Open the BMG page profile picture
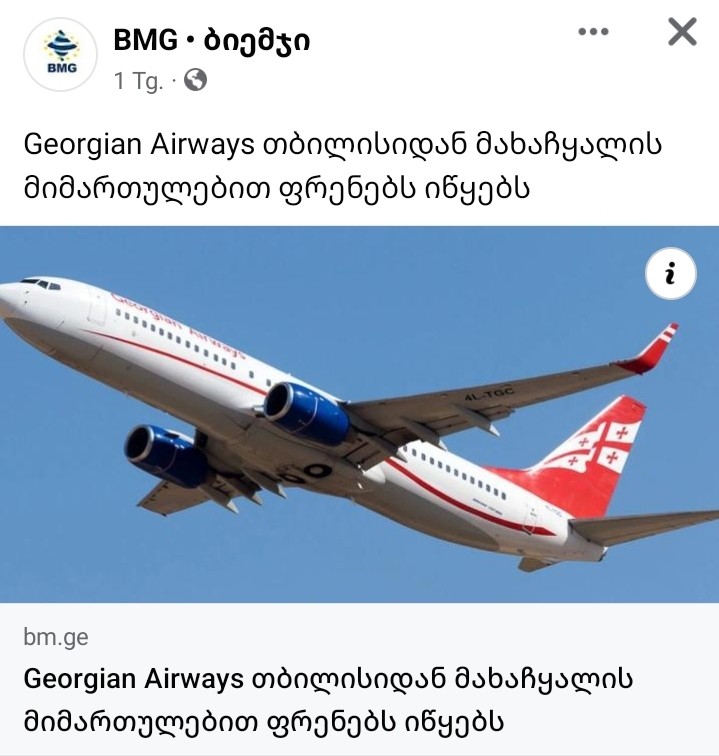 59,56
